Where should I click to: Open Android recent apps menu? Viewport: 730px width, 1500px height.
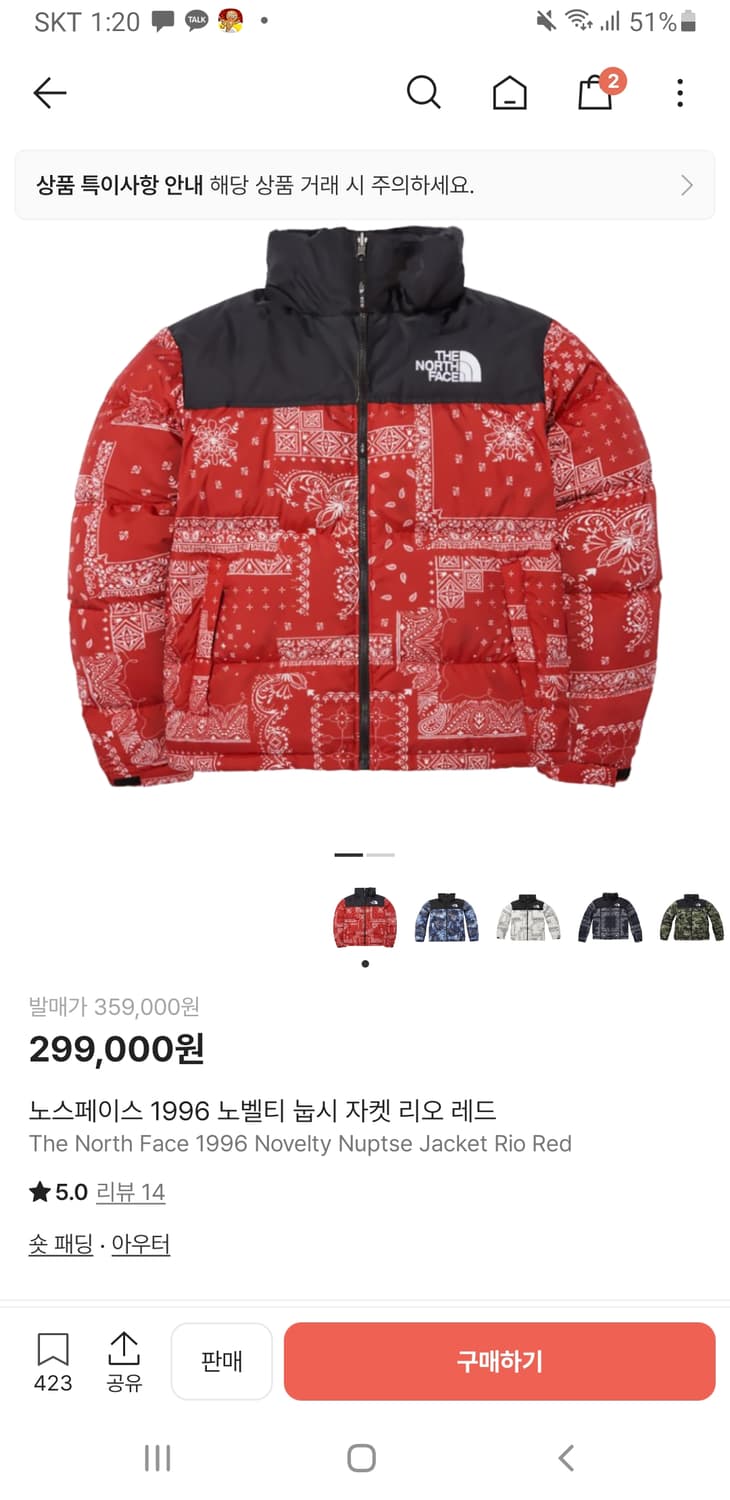pos(157,1458)
